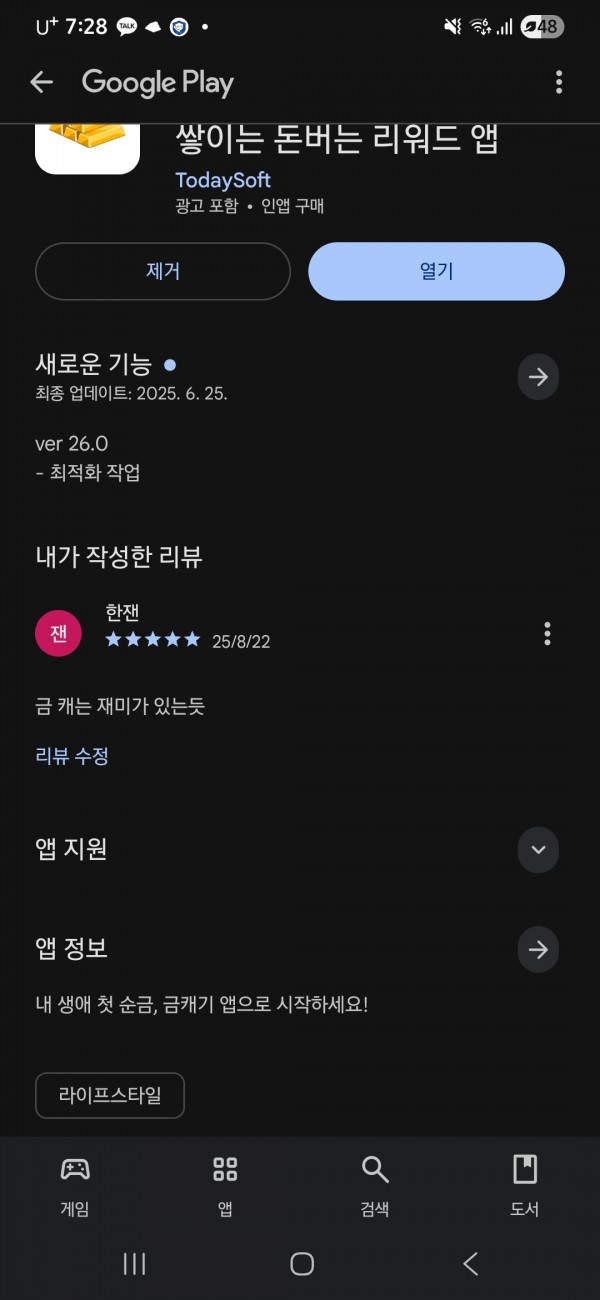Open 새로운 기능 details arrow
This screenshot has width=600, height=1300.
coord(538,377)
